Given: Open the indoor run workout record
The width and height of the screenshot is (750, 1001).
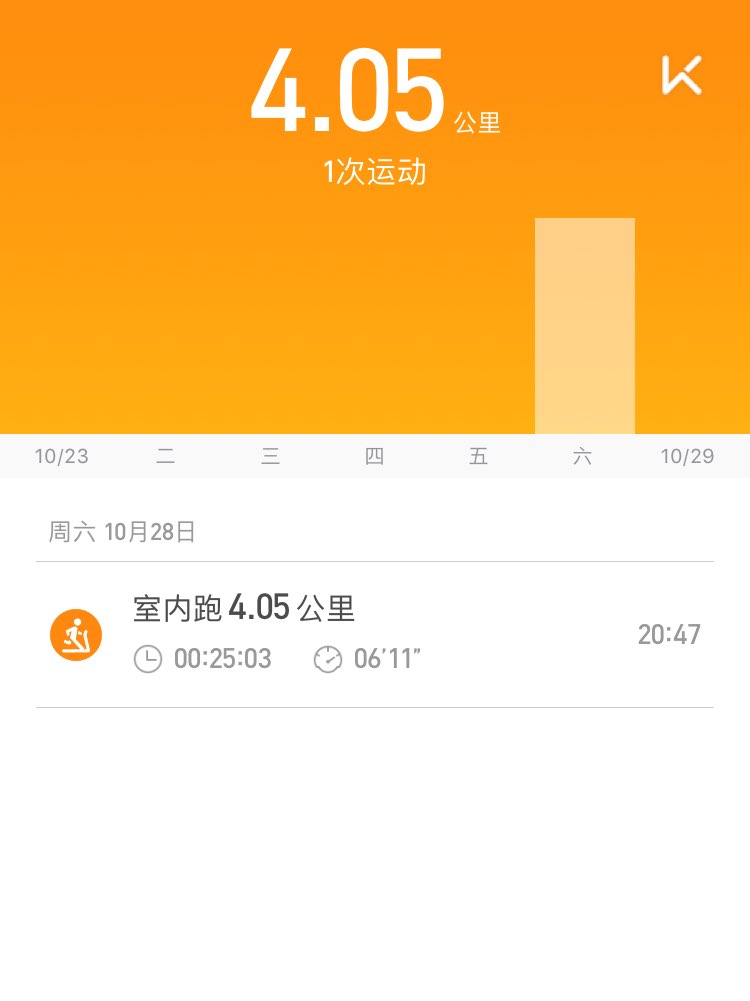Looking at the screenshot, I should (x=375, y=634).
